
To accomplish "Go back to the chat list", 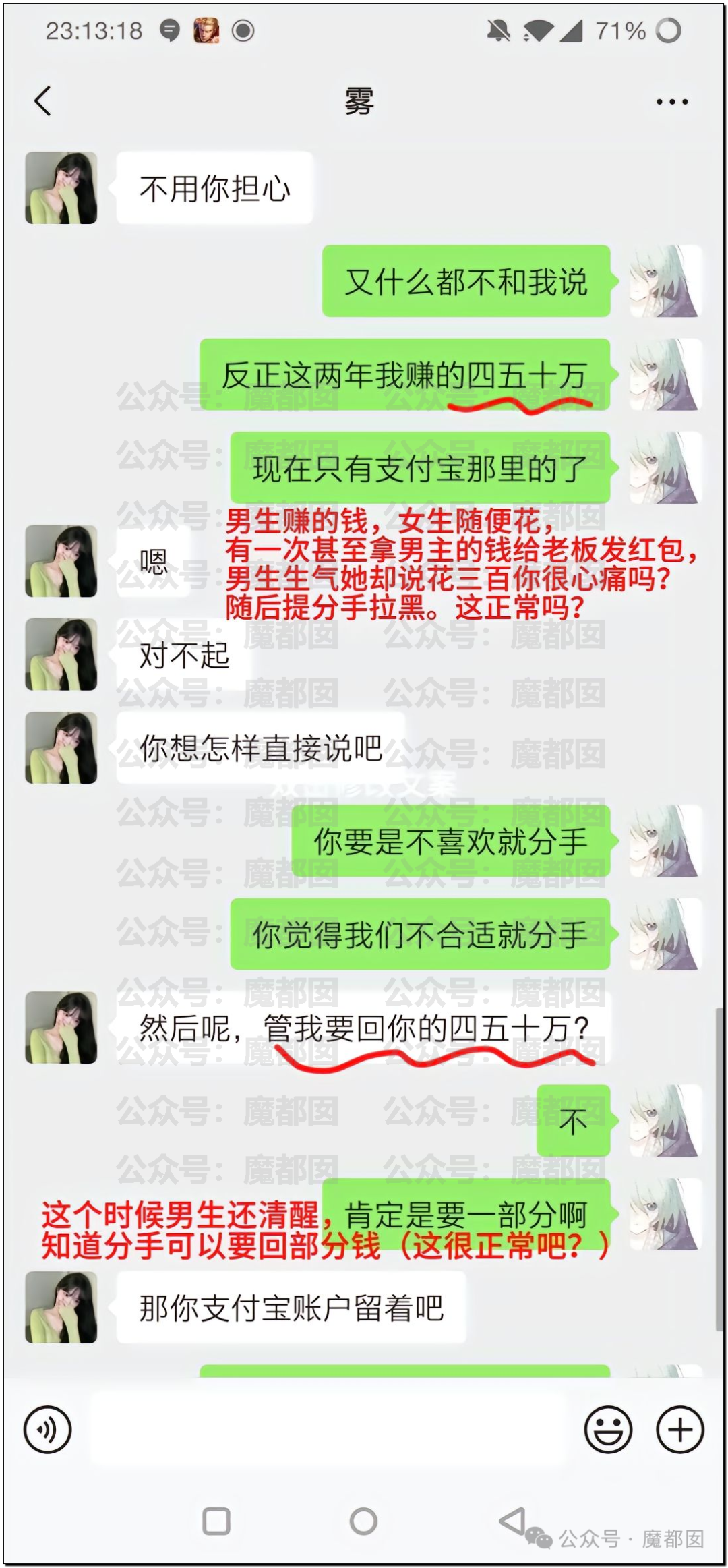I will (42, 102).
